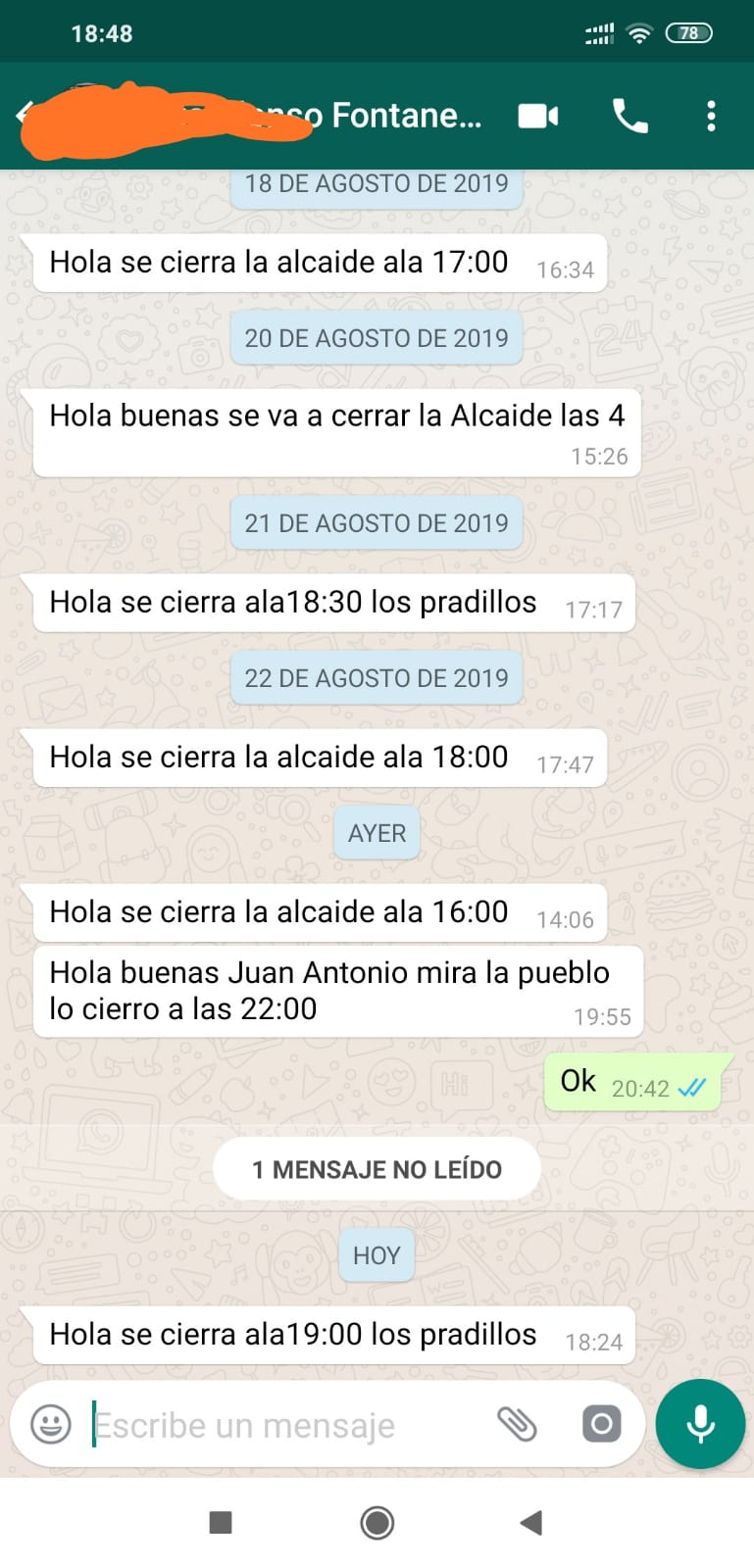
Task: Open recent apps with the square button
Action: 221,1522
